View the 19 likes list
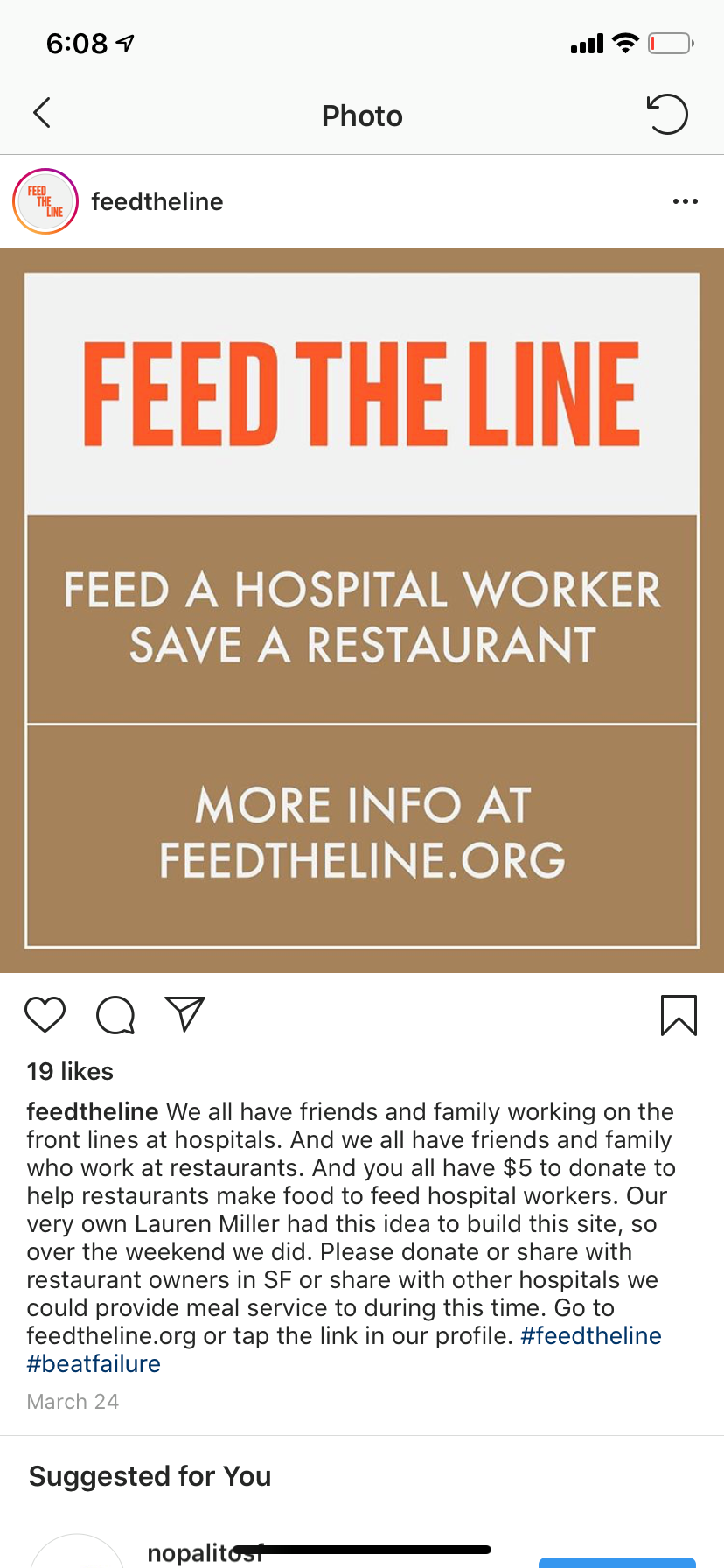The image size is (724, 1568). 70,1071
